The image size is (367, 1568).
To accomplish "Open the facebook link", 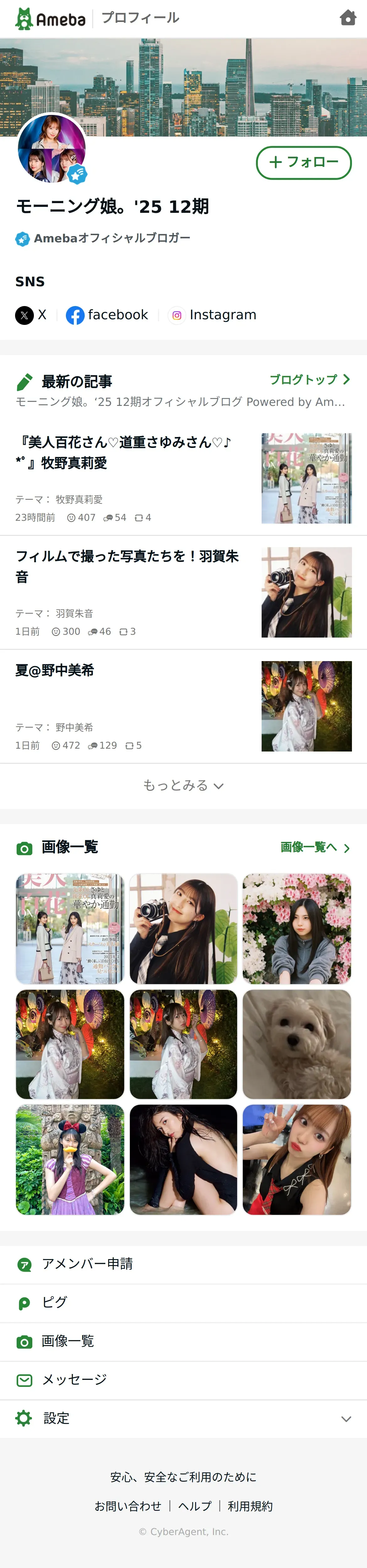I will [107, 315].
